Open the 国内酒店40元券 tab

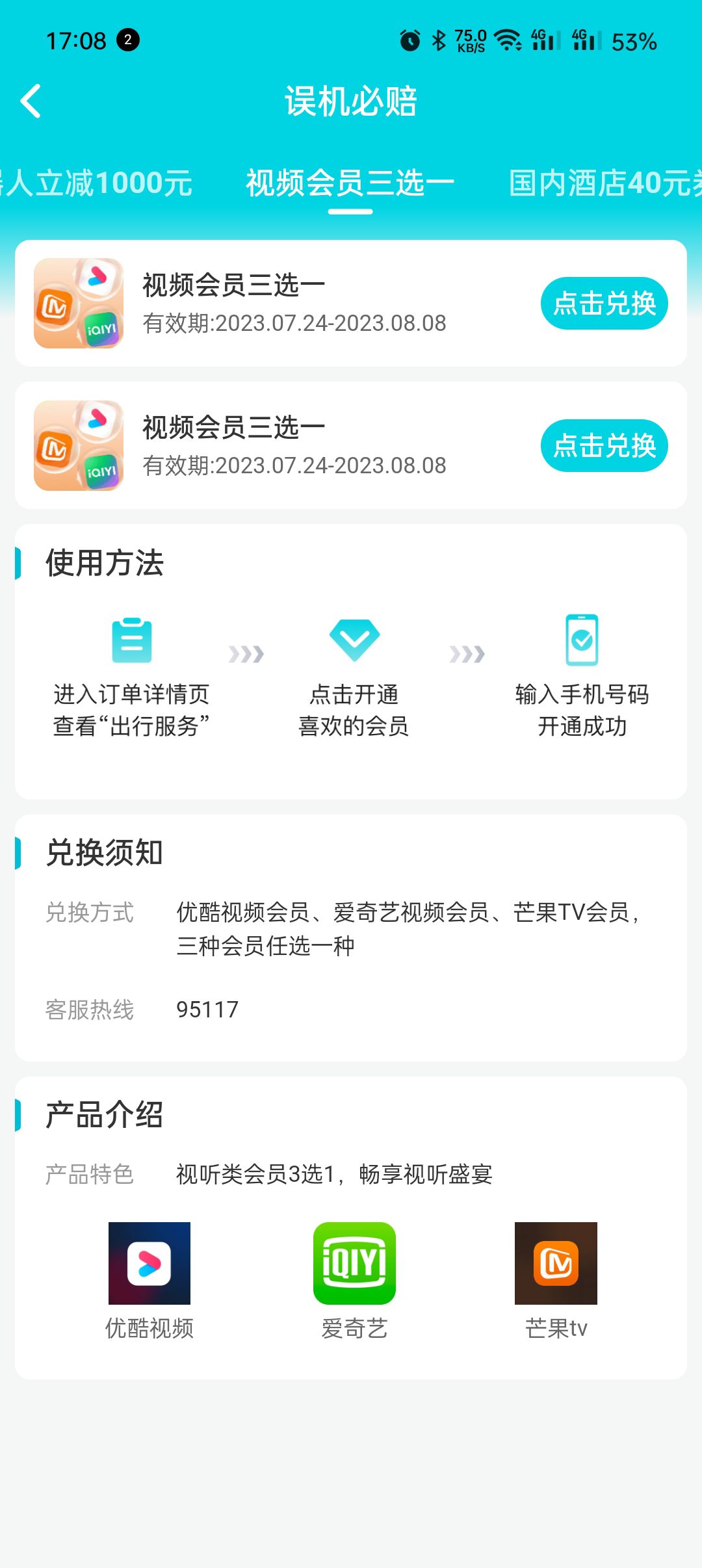click(604, 183)
